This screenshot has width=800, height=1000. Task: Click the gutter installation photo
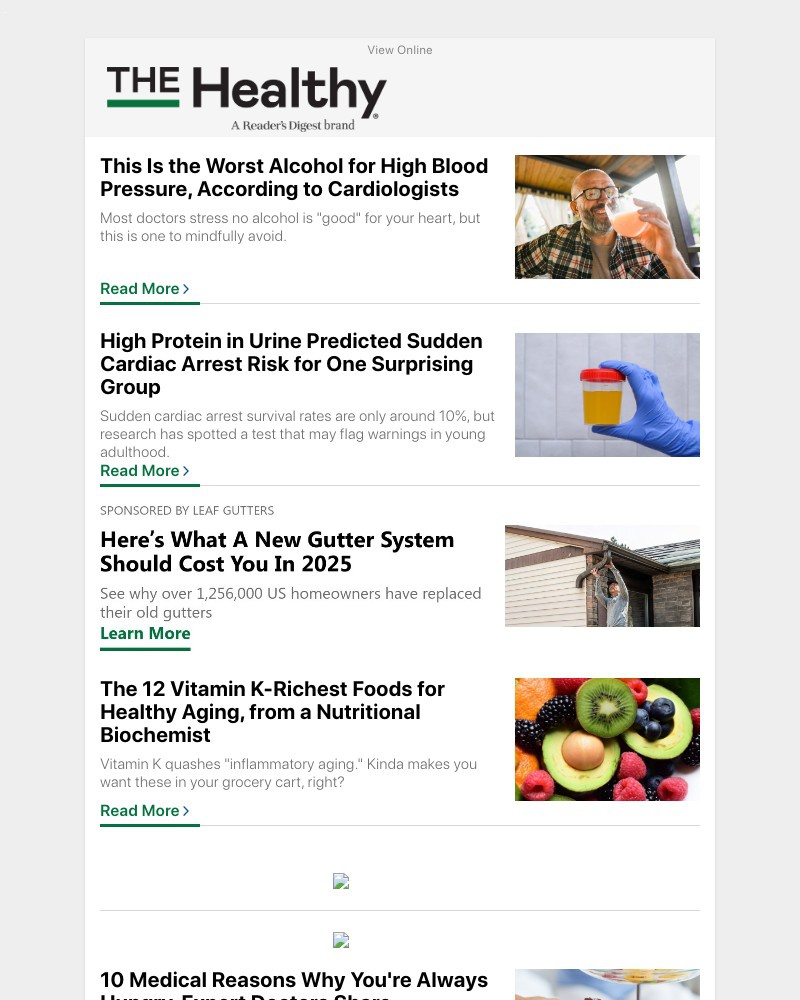click(x=602, y=575)
